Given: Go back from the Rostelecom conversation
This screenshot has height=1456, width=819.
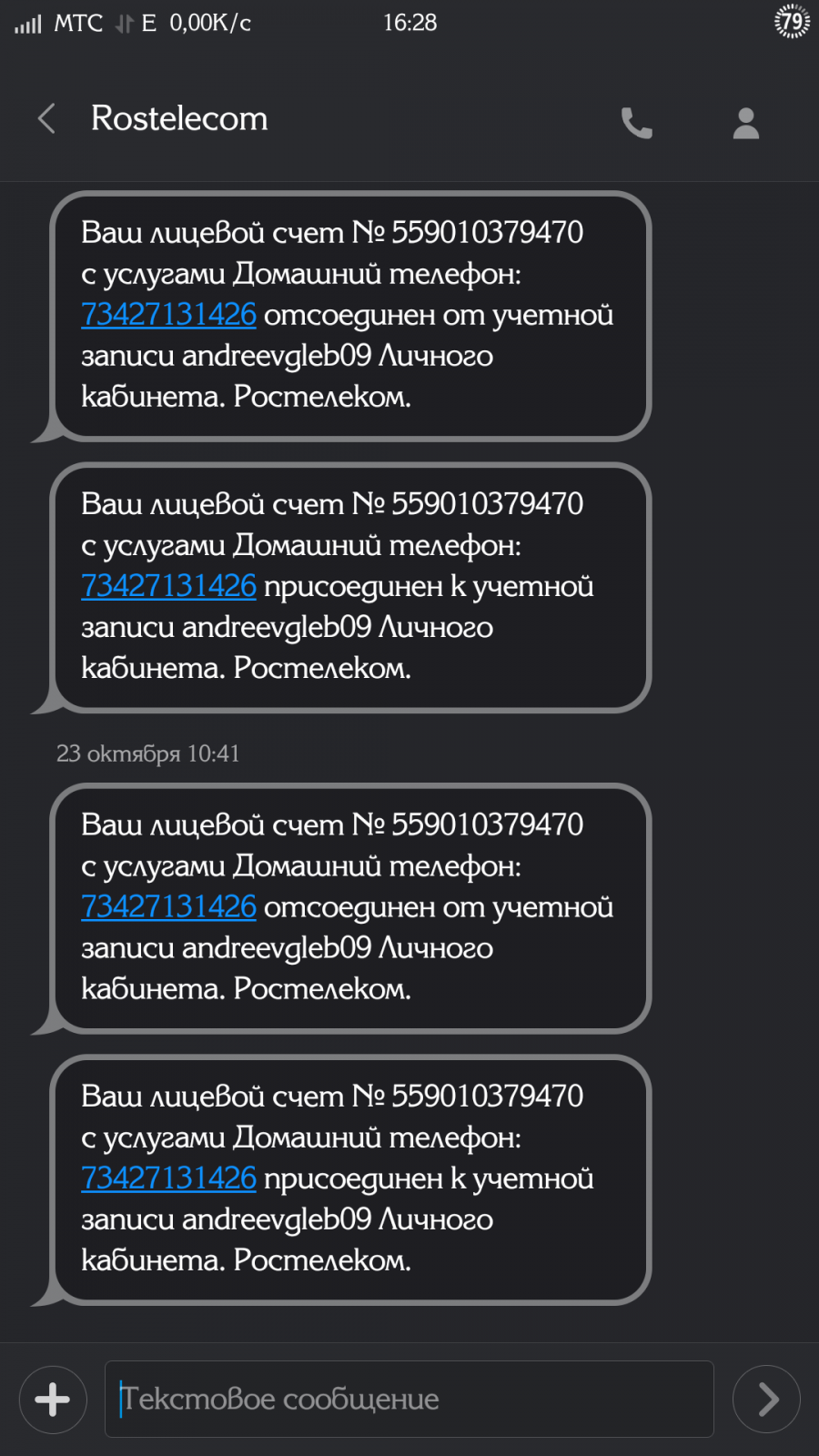Looking at the screenshot, I should (x=47, y=119).
